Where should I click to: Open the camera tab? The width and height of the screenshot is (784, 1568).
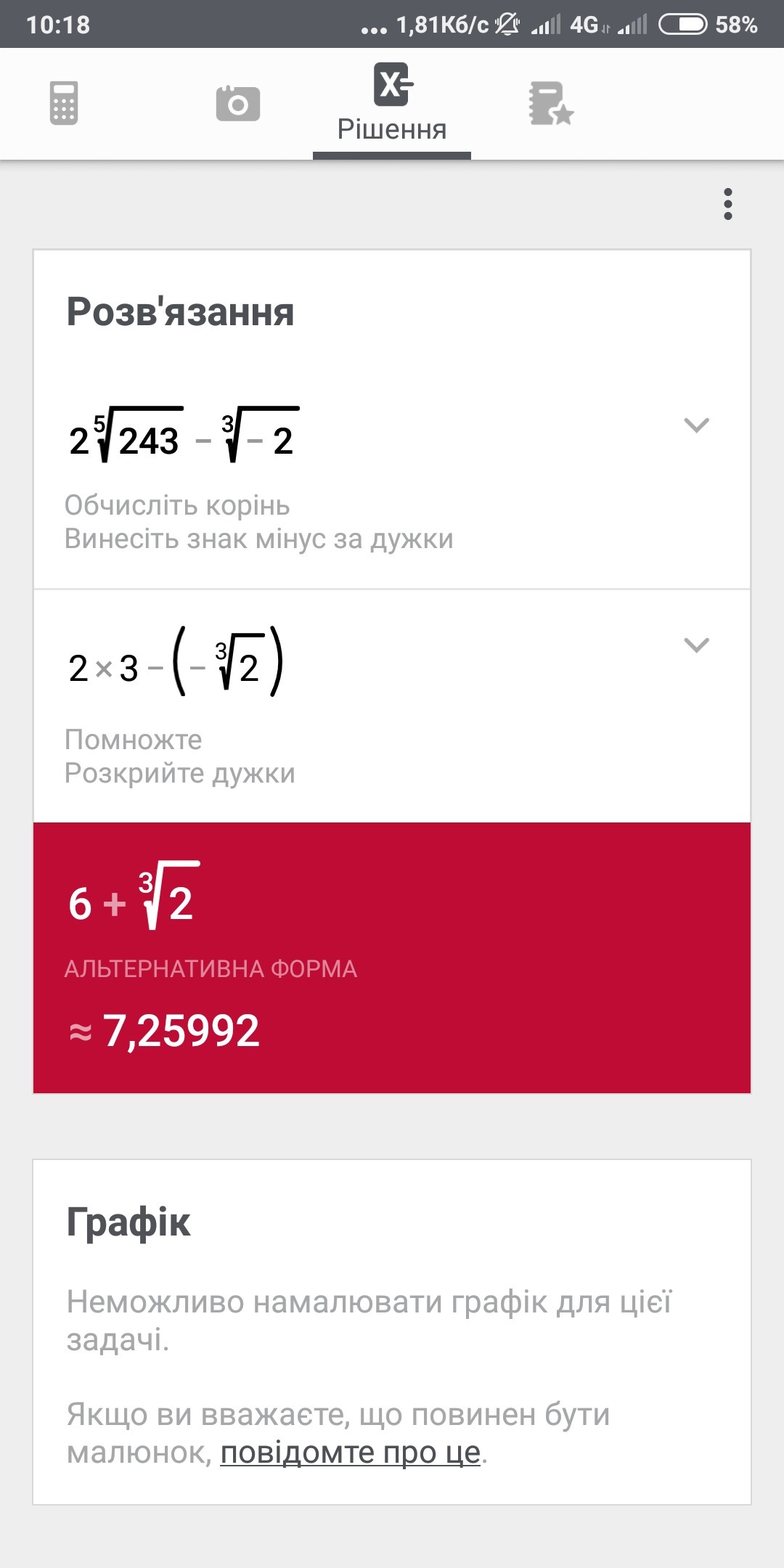[x=238, y=103]
